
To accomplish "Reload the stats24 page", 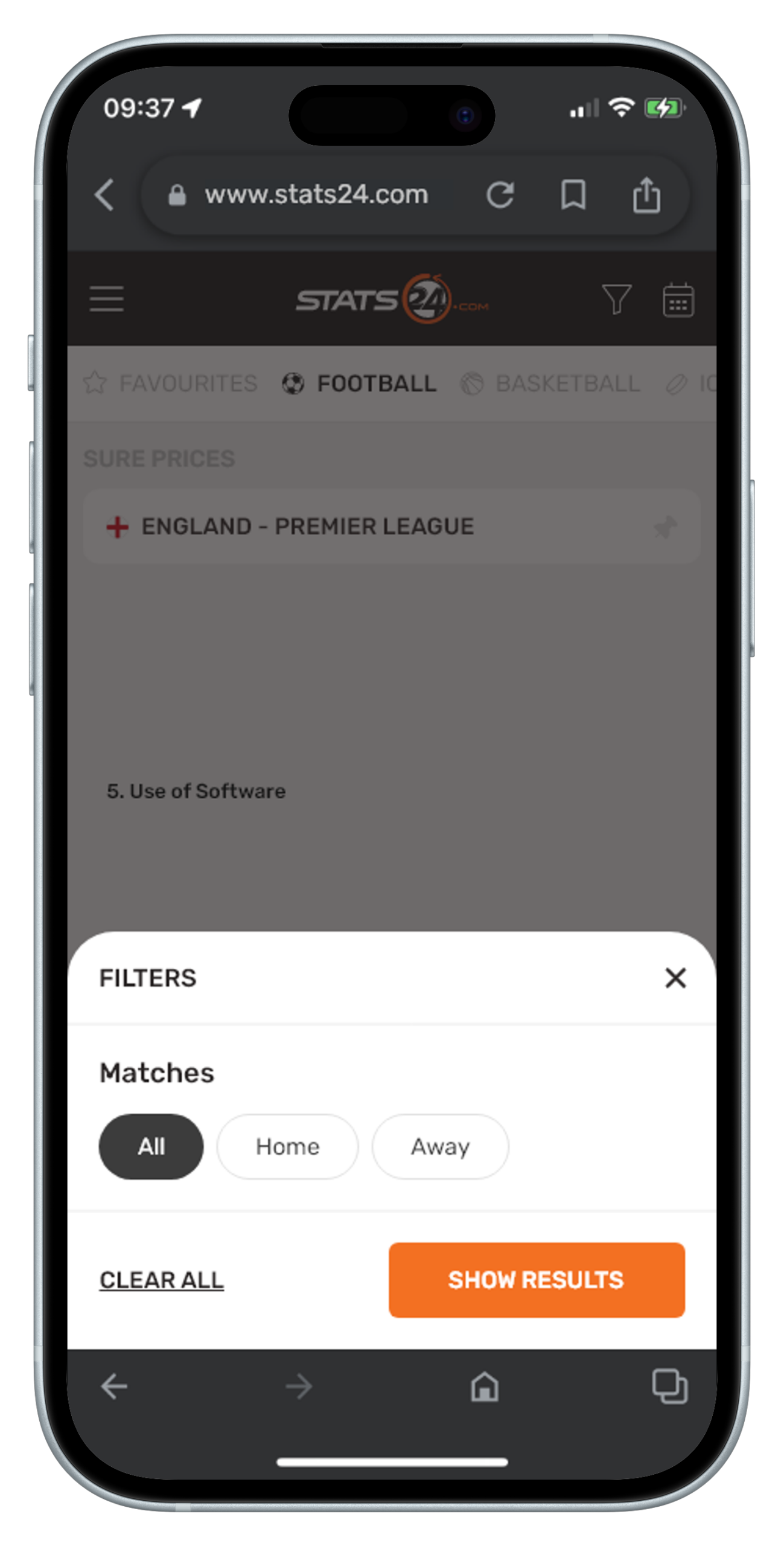I will pyautogui.click(x=500, y=195).
